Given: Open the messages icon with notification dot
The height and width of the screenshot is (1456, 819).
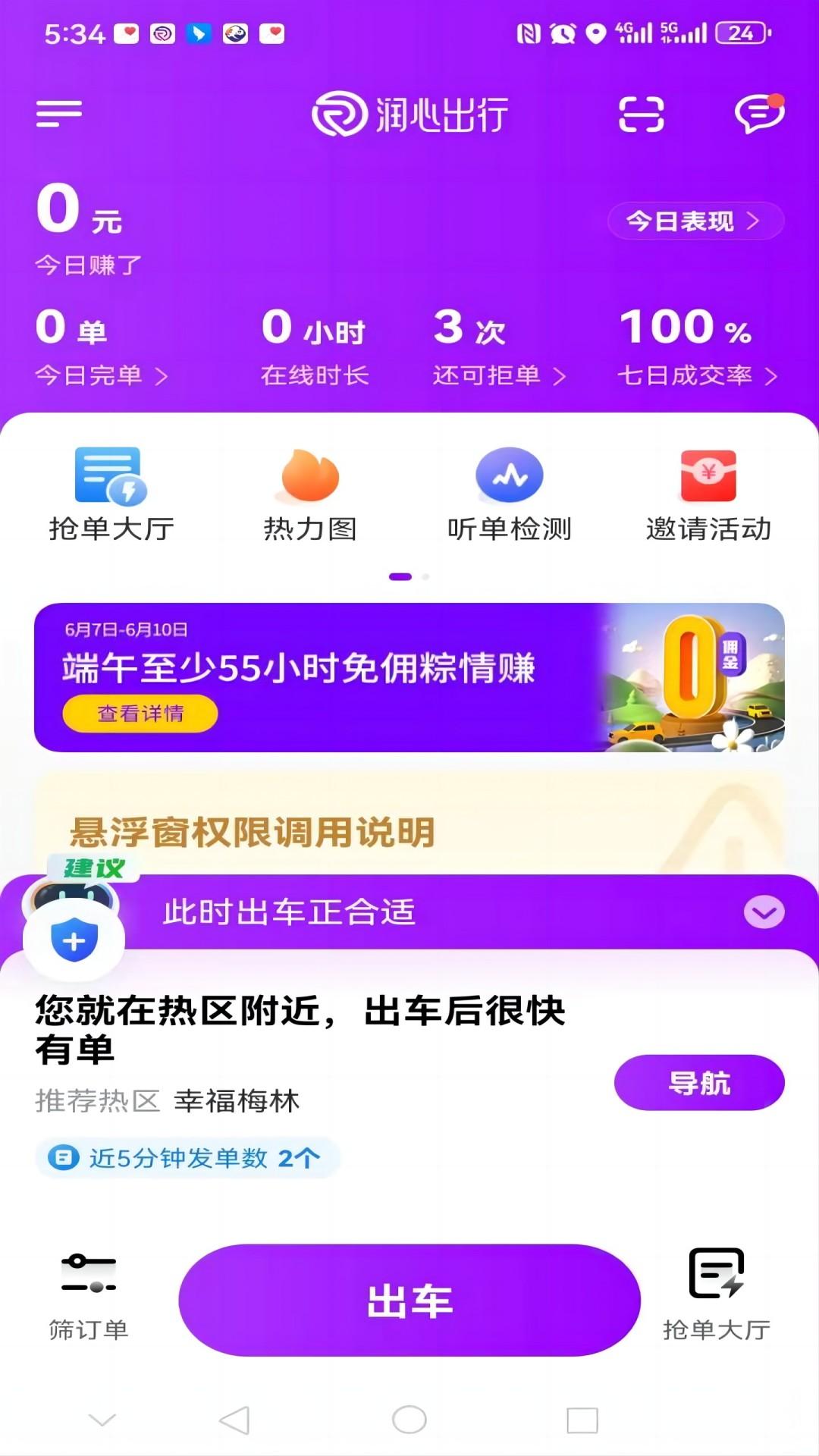Looking at the screenshot, I should click(x=759, y=114).
